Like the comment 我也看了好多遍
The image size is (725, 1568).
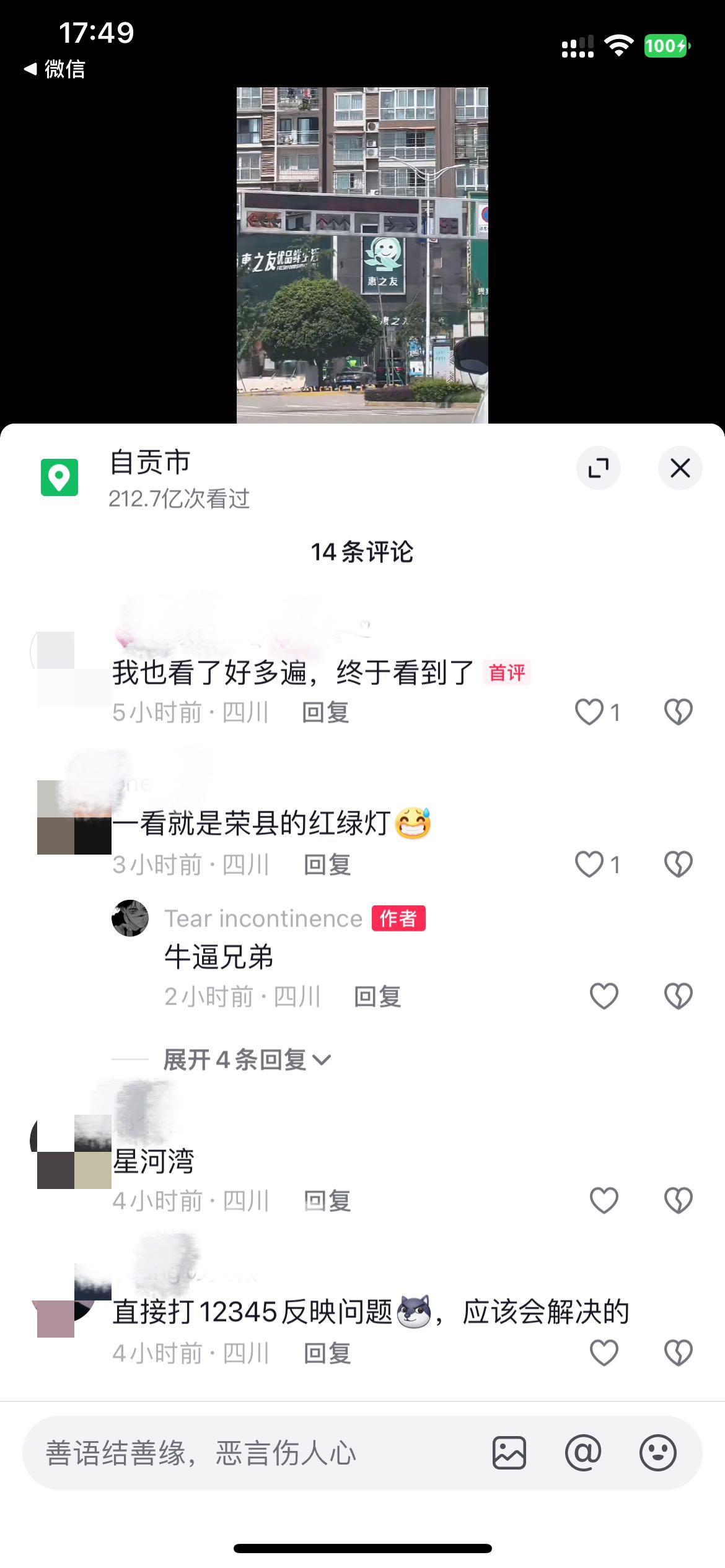point(589,712)
